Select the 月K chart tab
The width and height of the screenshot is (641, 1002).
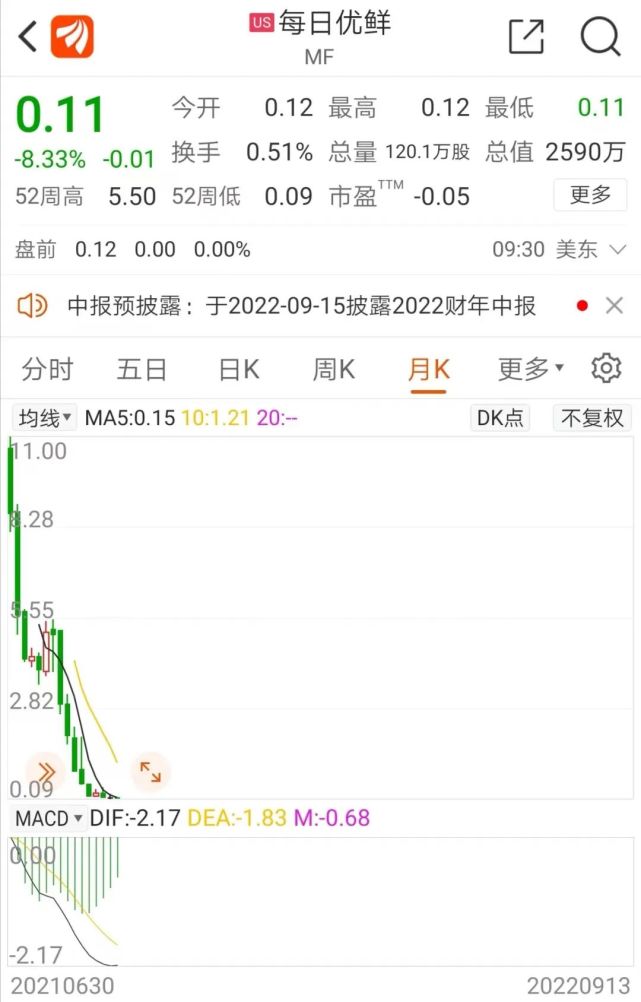point(428,370)
